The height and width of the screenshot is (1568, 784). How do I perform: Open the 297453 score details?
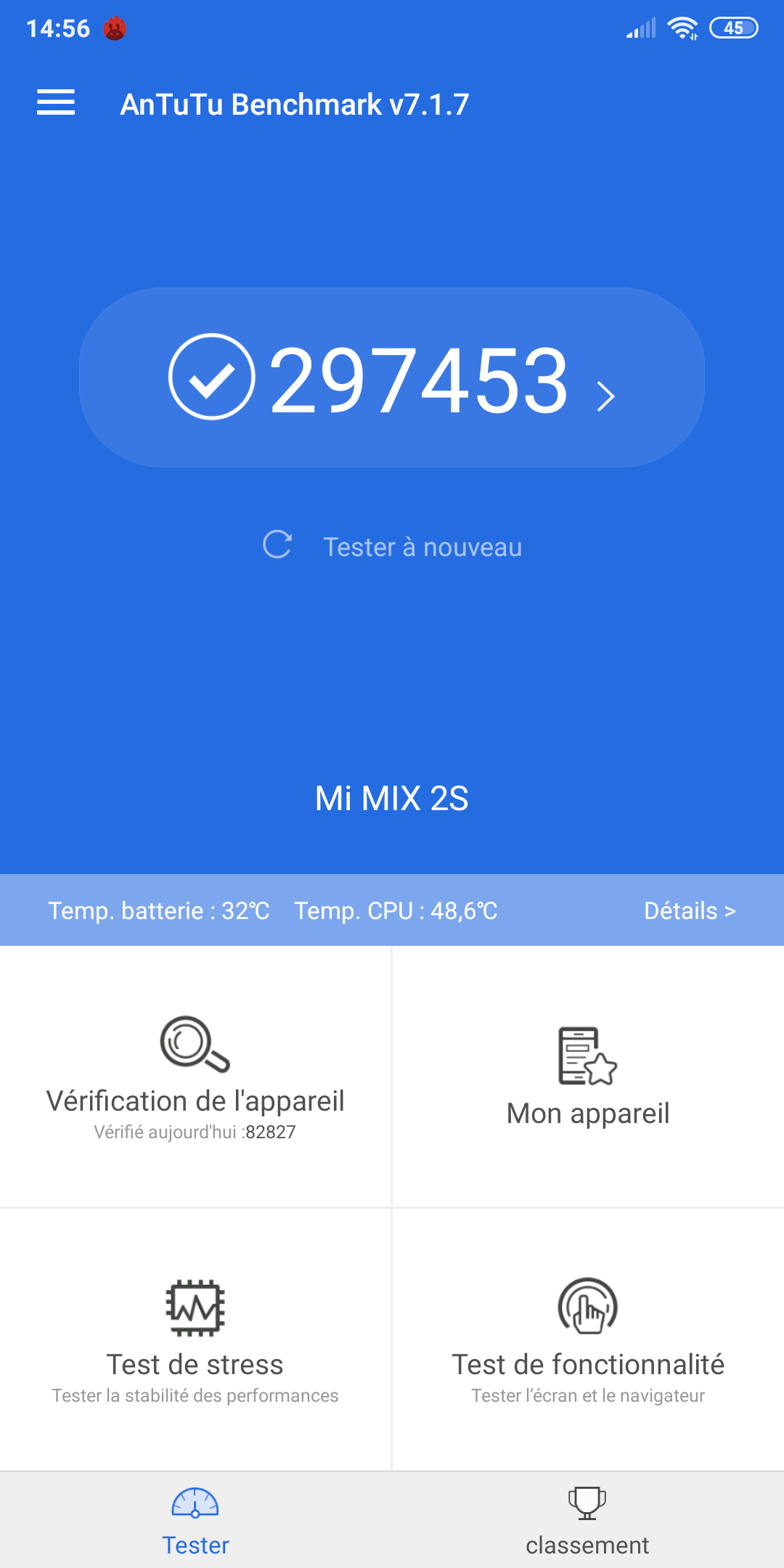point(392,377)
